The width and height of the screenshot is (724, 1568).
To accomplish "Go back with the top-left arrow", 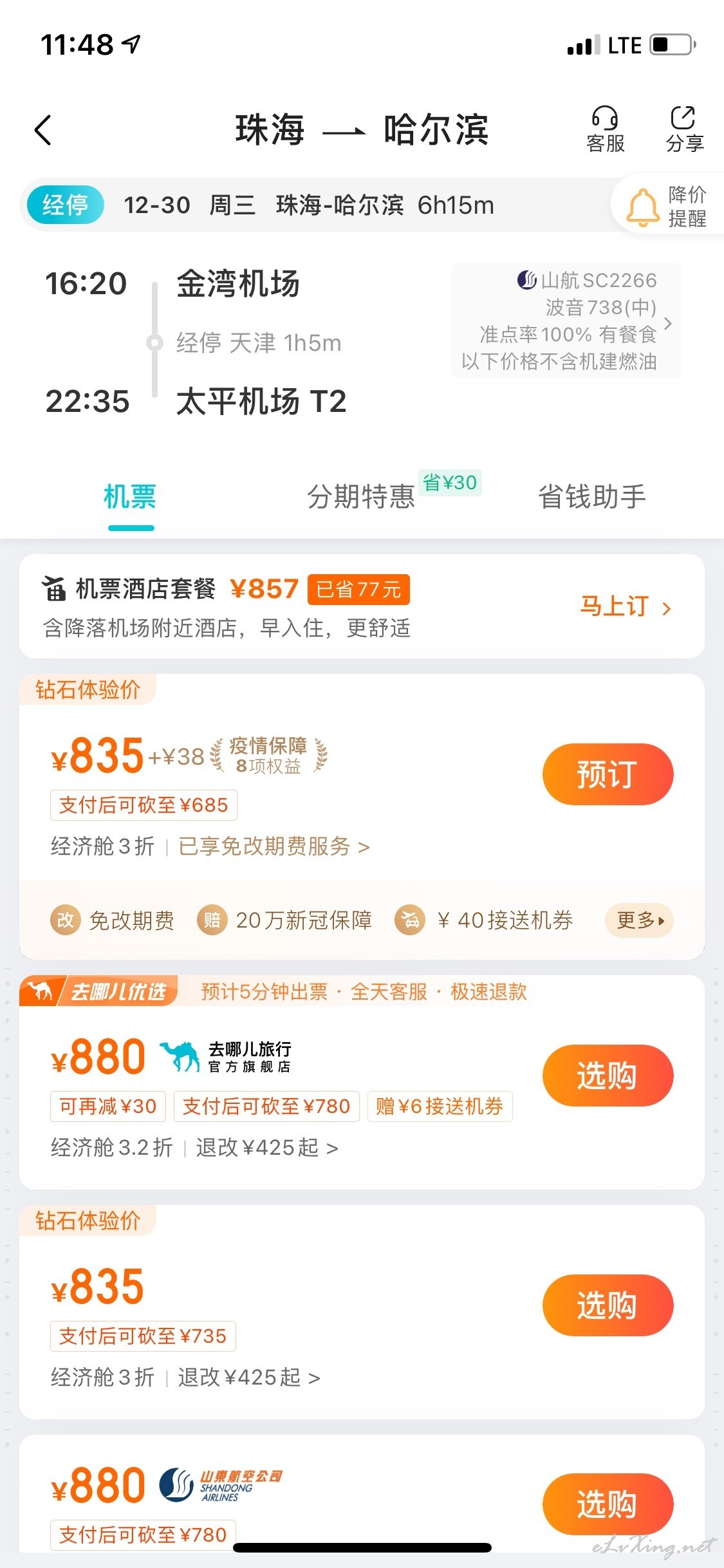I will tap(43, 130).
